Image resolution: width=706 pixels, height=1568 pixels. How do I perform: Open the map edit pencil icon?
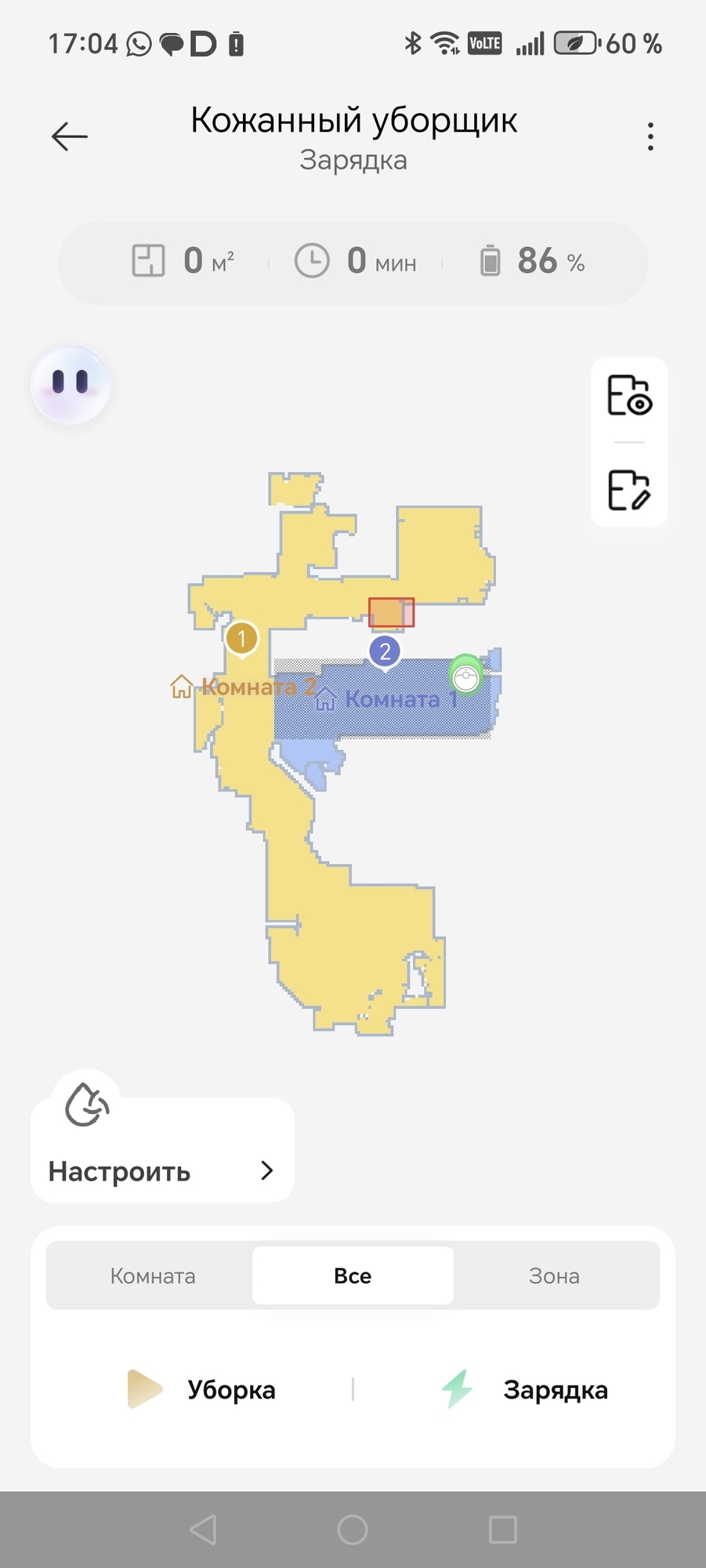[629, 490]
